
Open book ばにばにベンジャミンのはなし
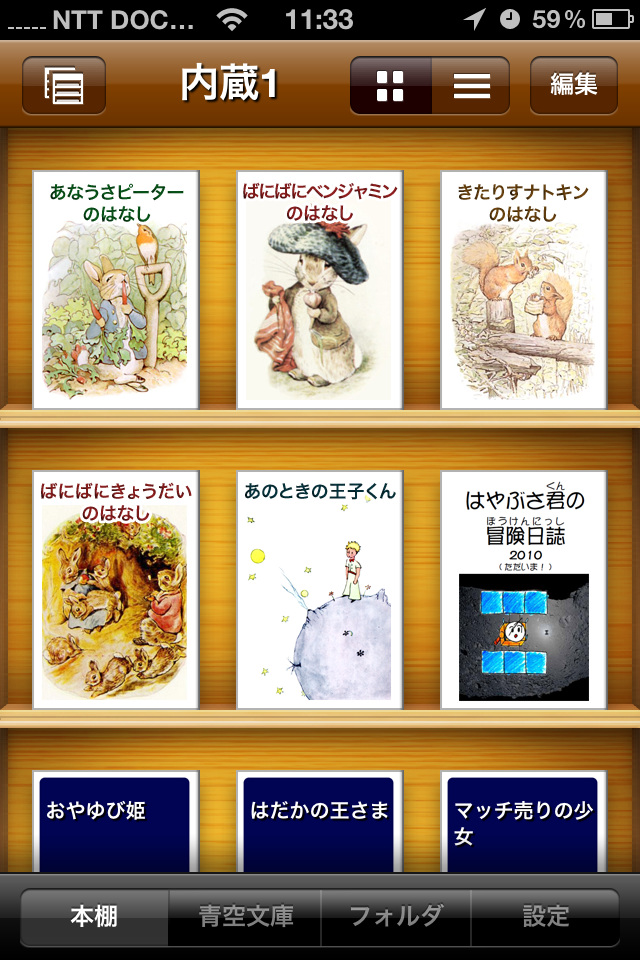tap(319, 290)
